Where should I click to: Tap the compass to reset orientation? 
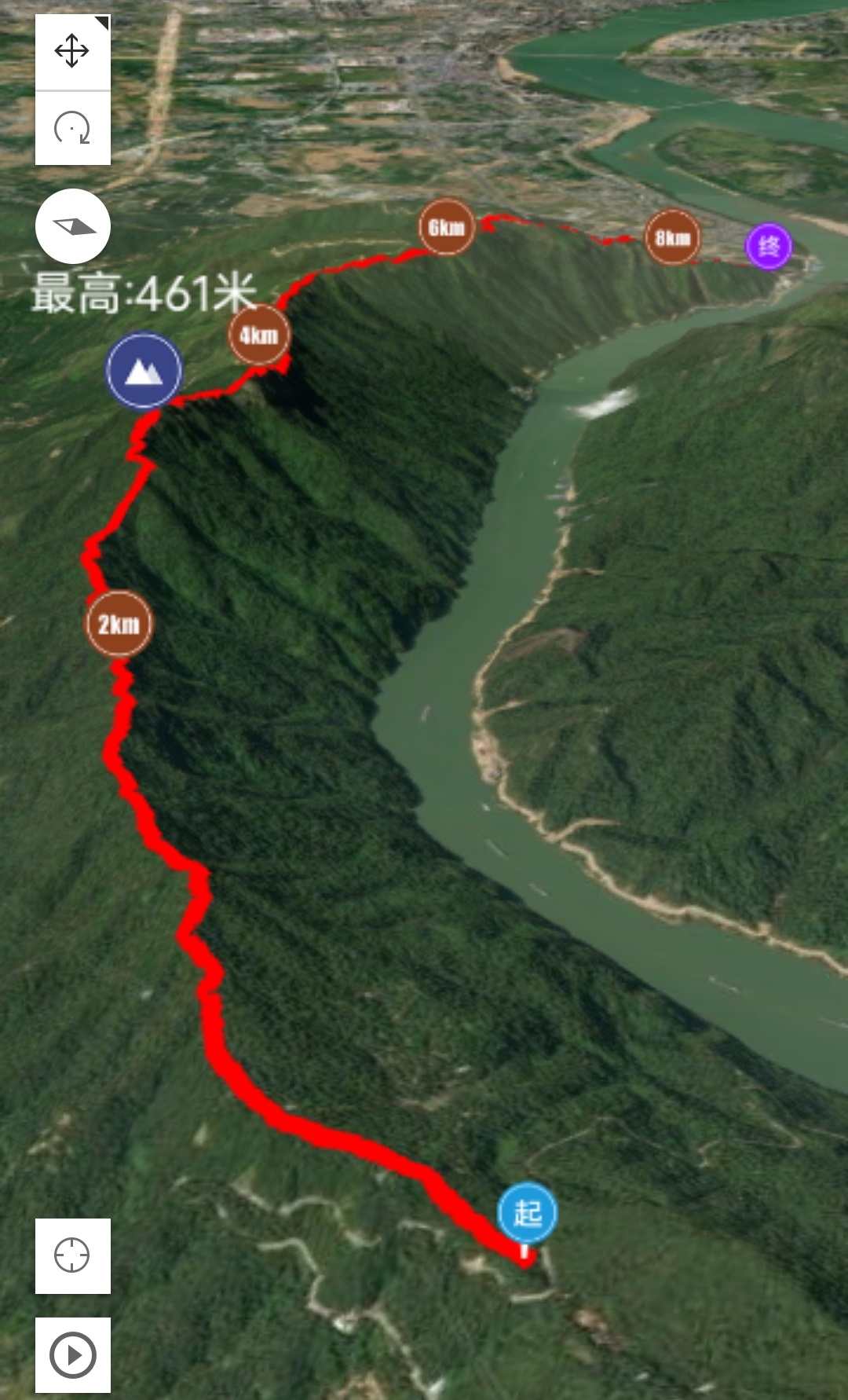(x=73, y=226)
